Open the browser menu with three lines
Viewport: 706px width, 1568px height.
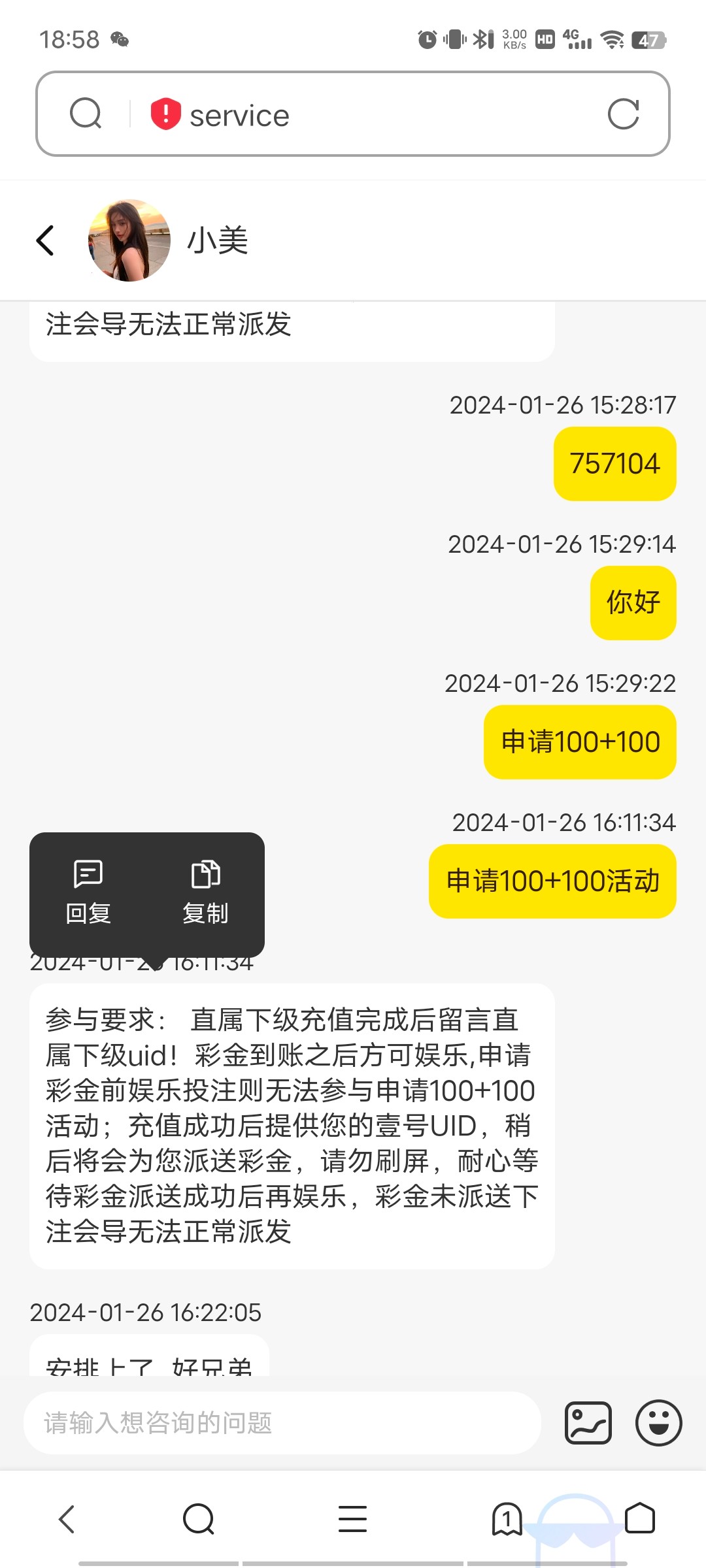point(352,1518)
